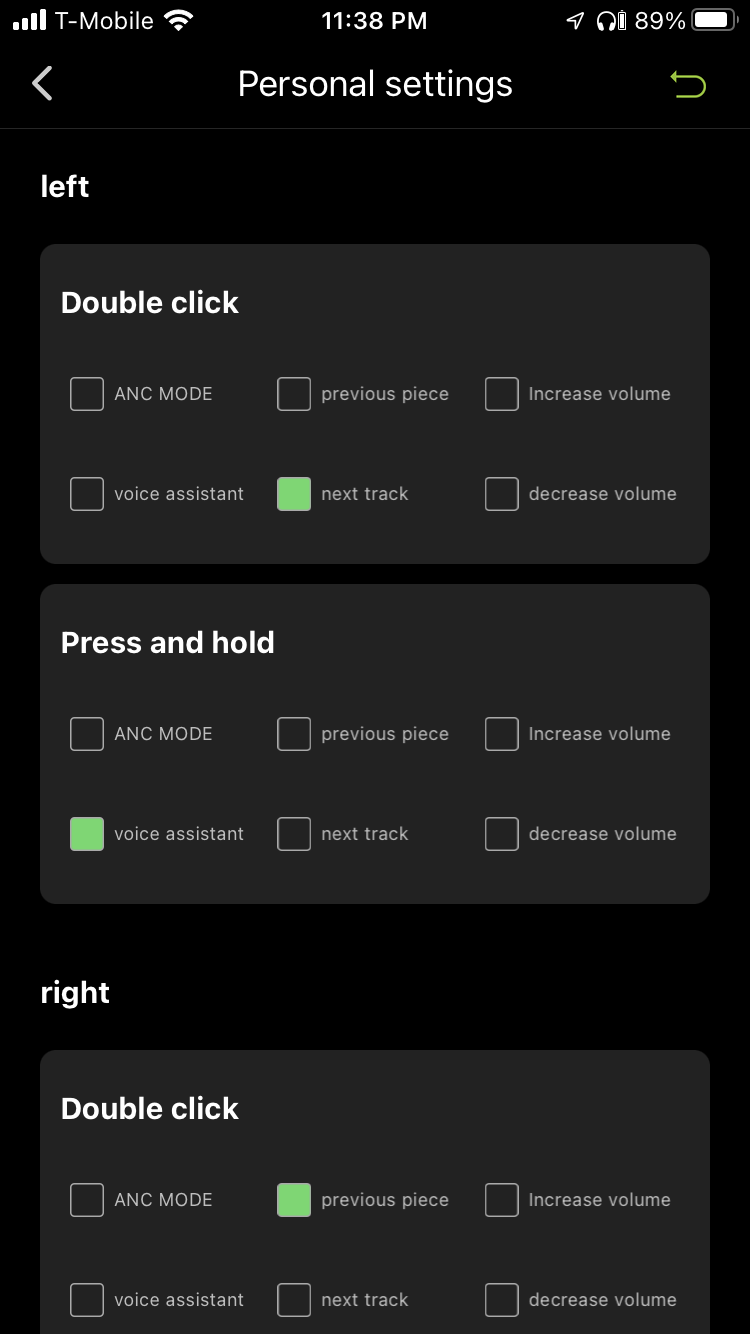Select next track under Press and hold
Viewport: 750px width, 1334px height.
[x=294, y=834]
